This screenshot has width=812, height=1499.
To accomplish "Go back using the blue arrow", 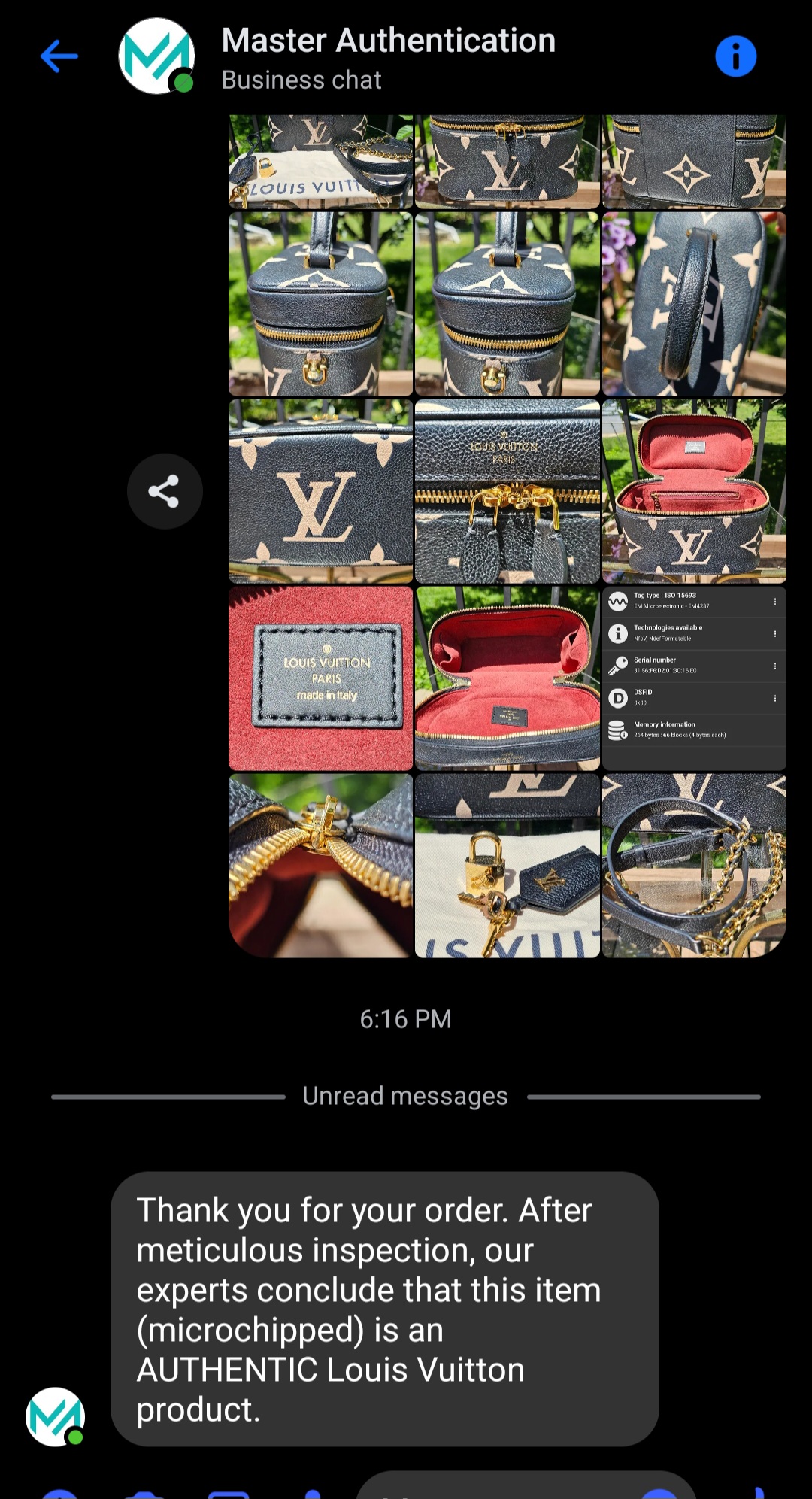I will click(x=59, y=56).
